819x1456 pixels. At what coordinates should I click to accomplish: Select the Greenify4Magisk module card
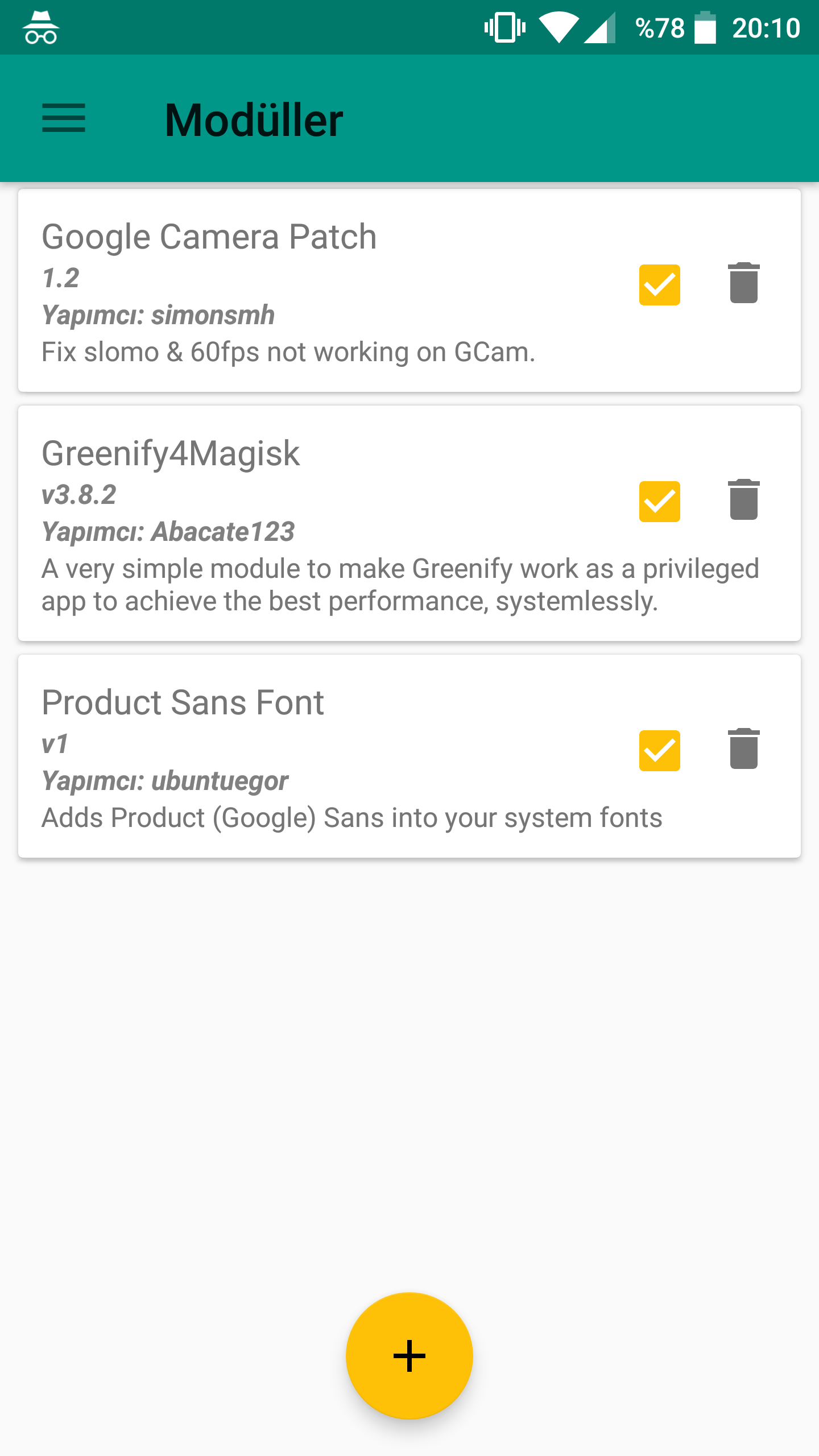pos(409,523)
